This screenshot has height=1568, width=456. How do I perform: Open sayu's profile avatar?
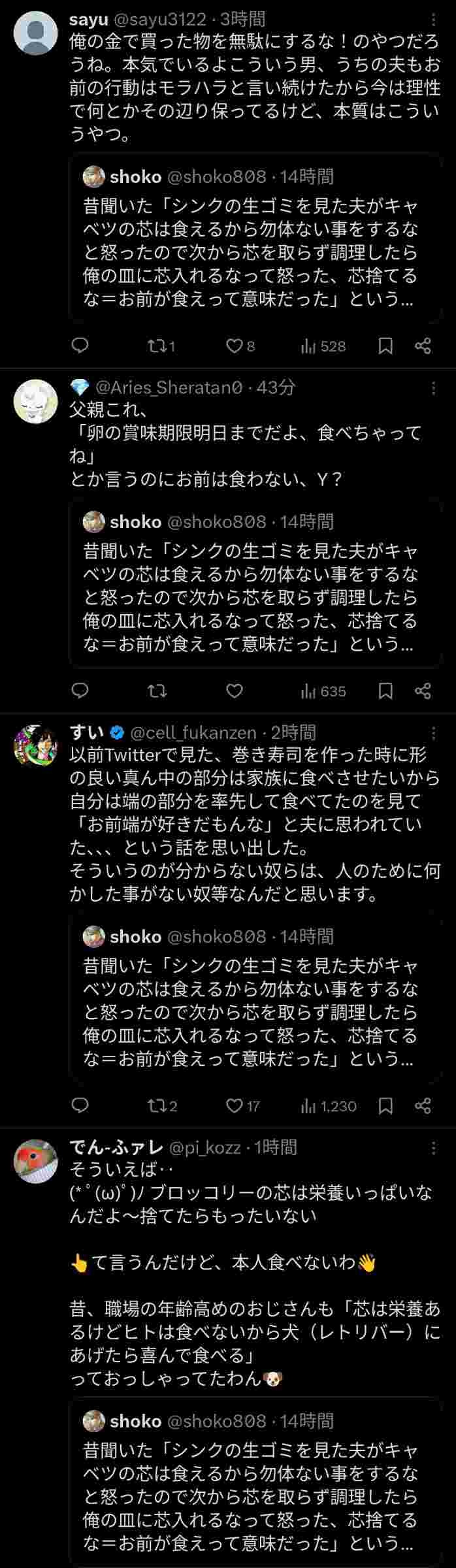pyautogui.click(x=35, y=33)
